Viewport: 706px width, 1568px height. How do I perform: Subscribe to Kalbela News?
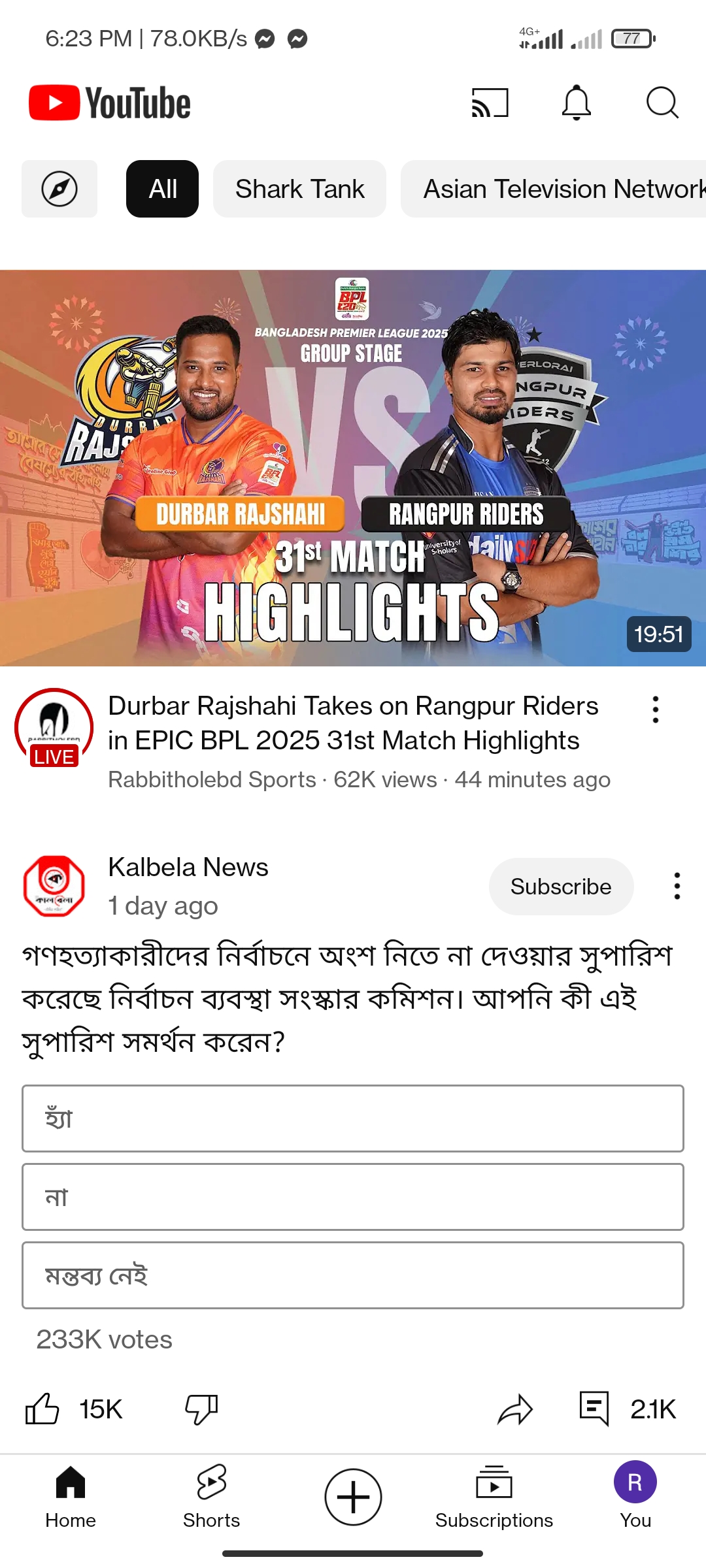[561, 887]
